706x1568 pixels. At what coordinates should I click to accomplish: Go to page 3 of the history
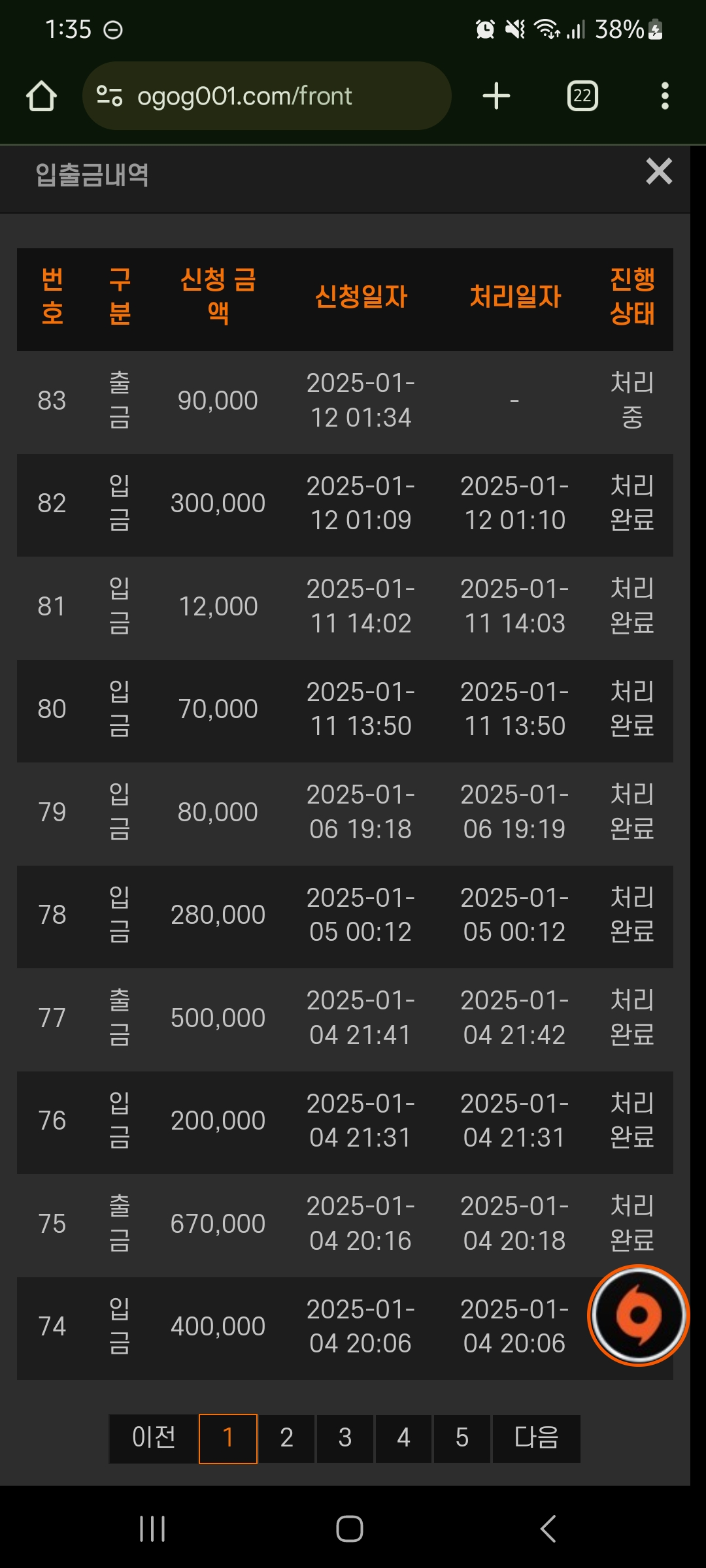tap(345, 1438)
